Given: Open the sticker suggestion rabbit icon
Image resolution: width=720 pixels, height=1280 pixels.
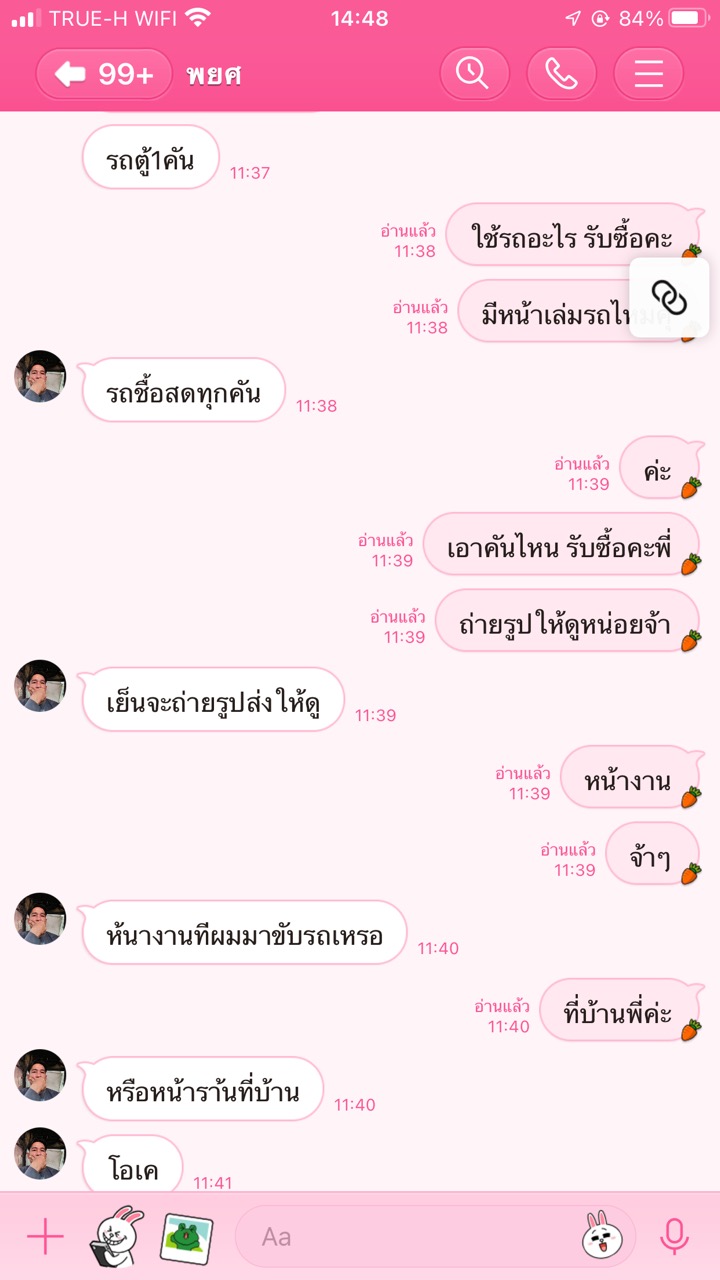Looking at the screenshot, I should (x=117, y=1238).
